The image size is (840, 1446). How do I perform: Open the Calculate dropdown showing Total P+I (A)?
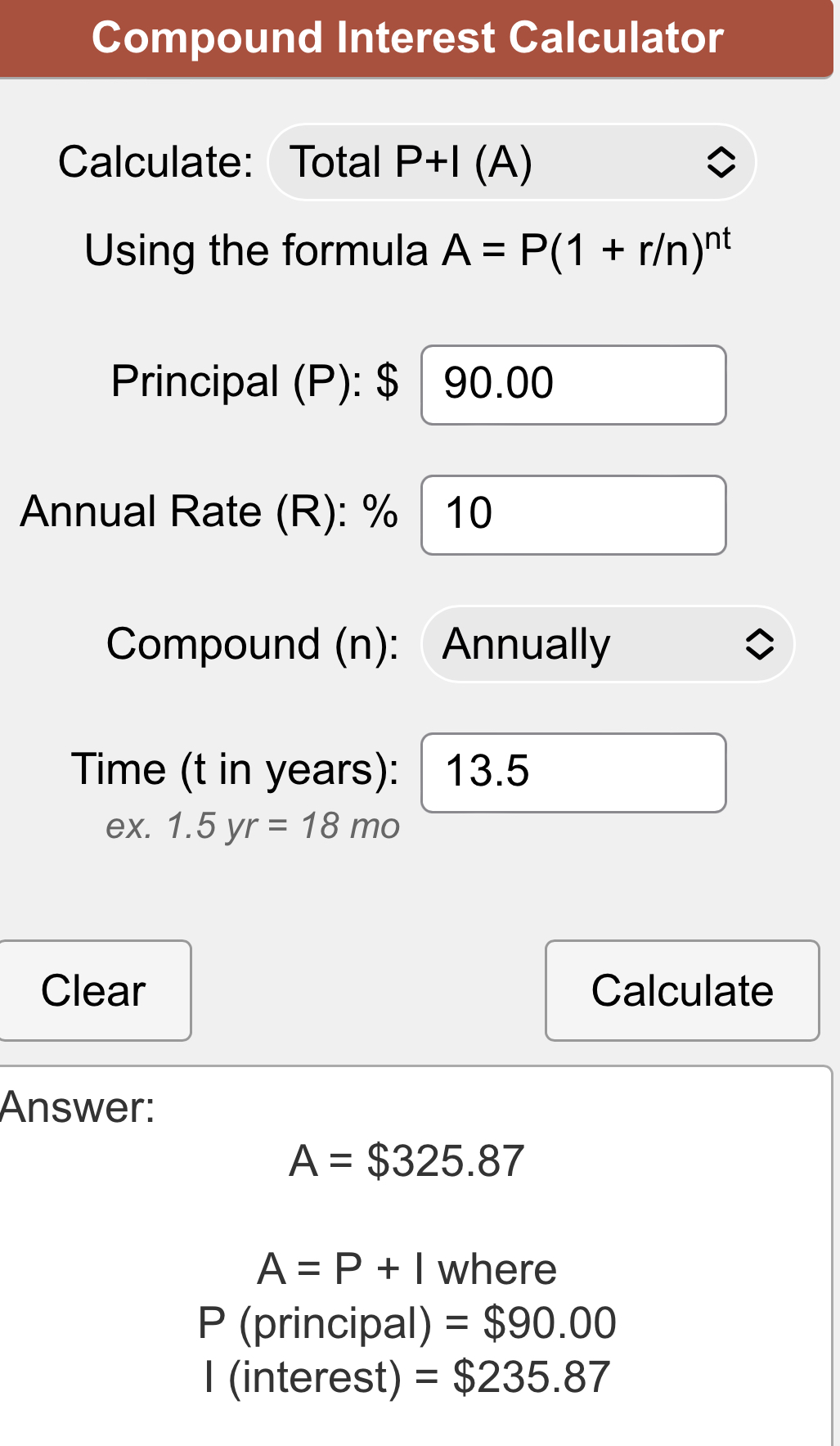[511, 162]
